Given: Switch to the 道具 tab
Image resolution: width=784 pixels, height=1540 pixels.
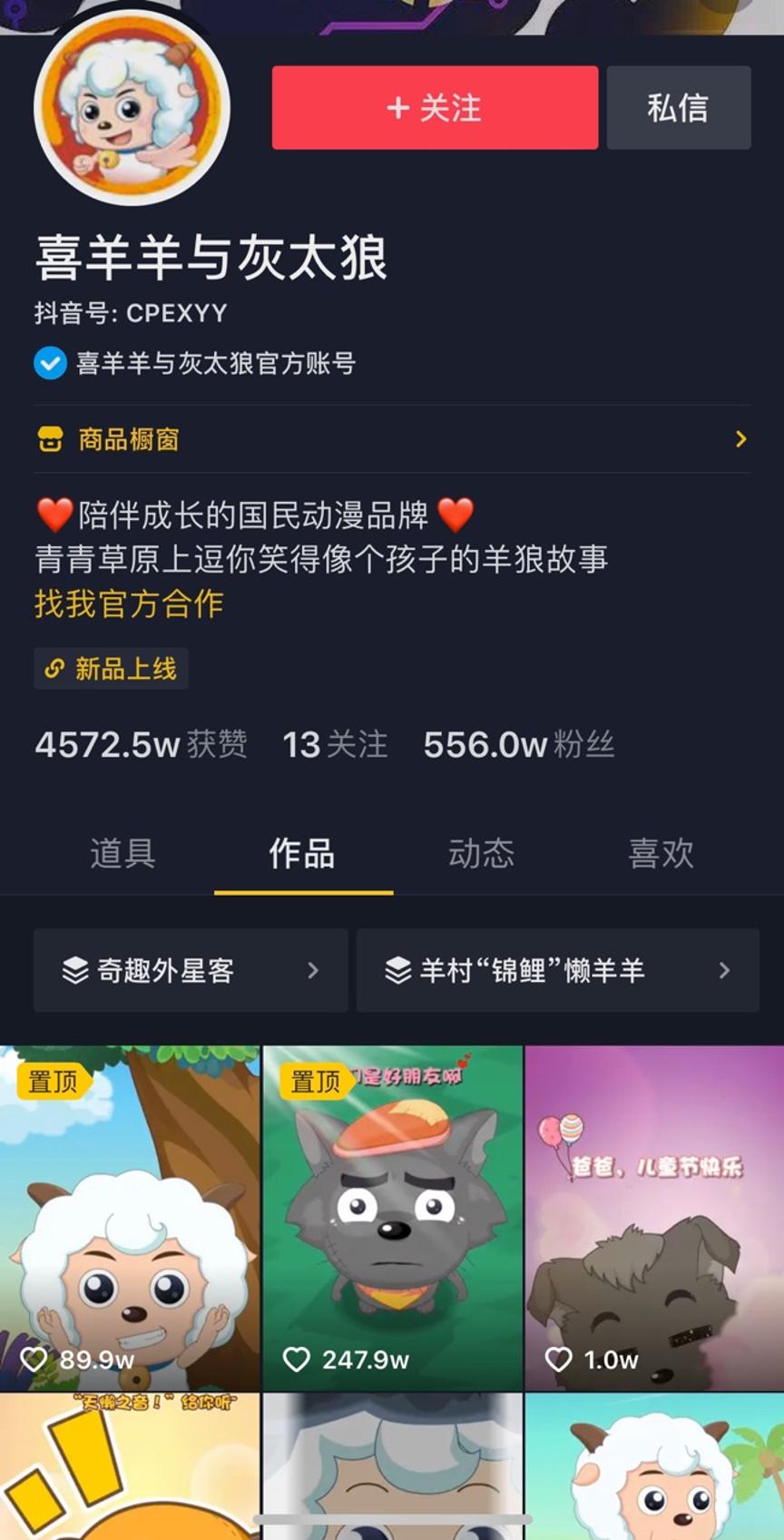Looking at the screenshot, I should pos(122,853).
